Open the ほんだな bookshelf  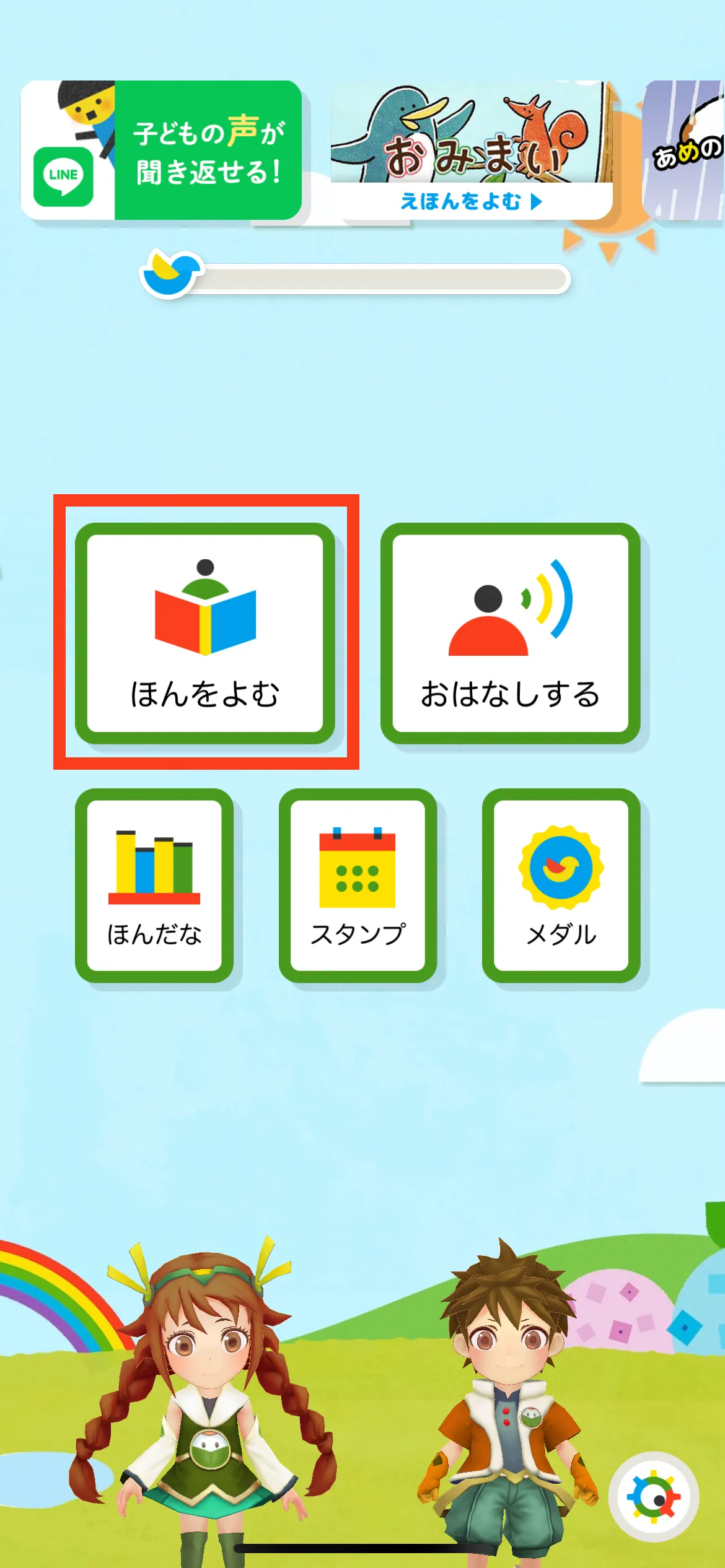[154, 885]
